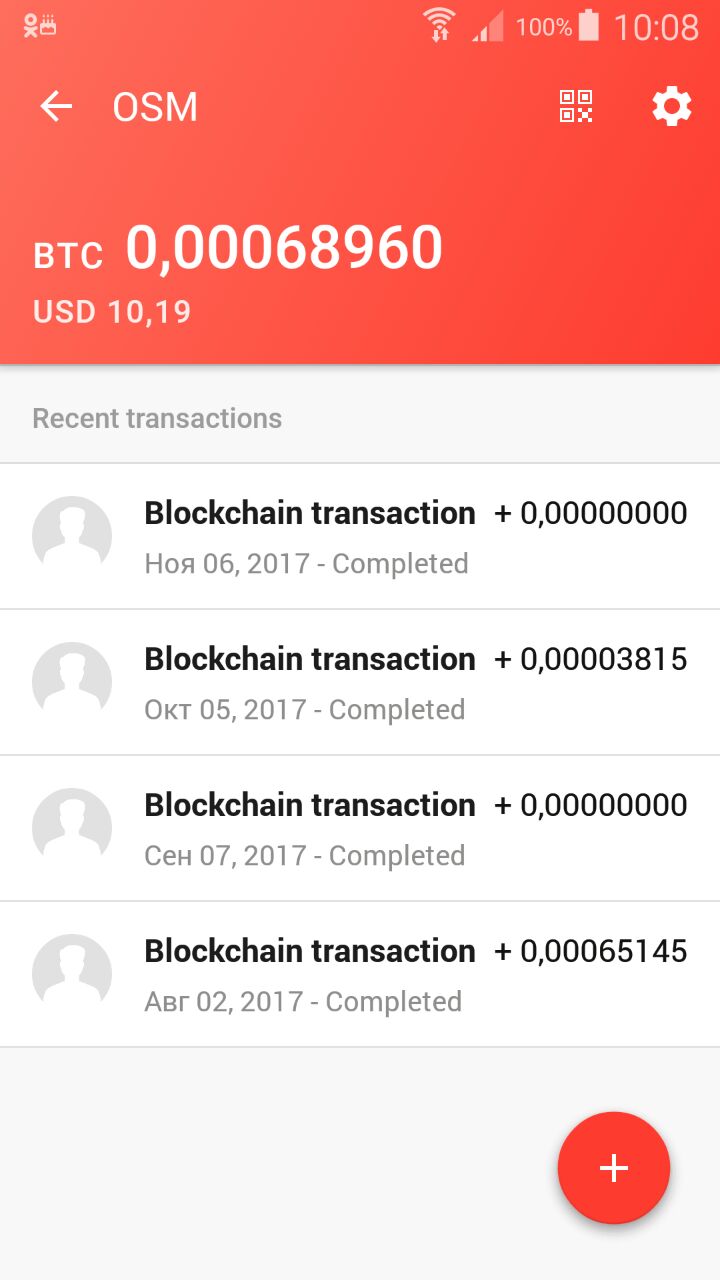View the Авг 02, 2017 transaction
720x1280 pixels.
click(360, 974)
